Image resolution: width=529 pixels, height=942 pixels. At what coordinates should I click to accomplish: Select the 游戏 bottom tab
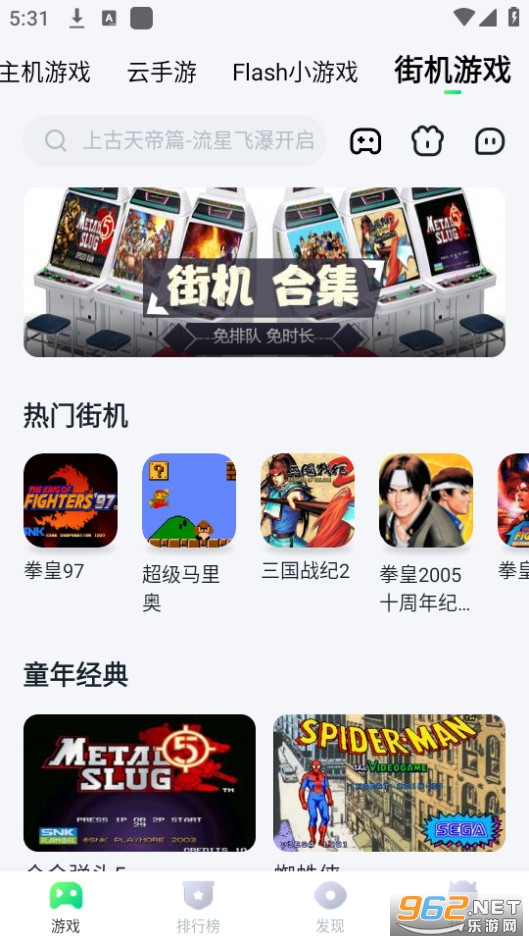tap(65, 907)
